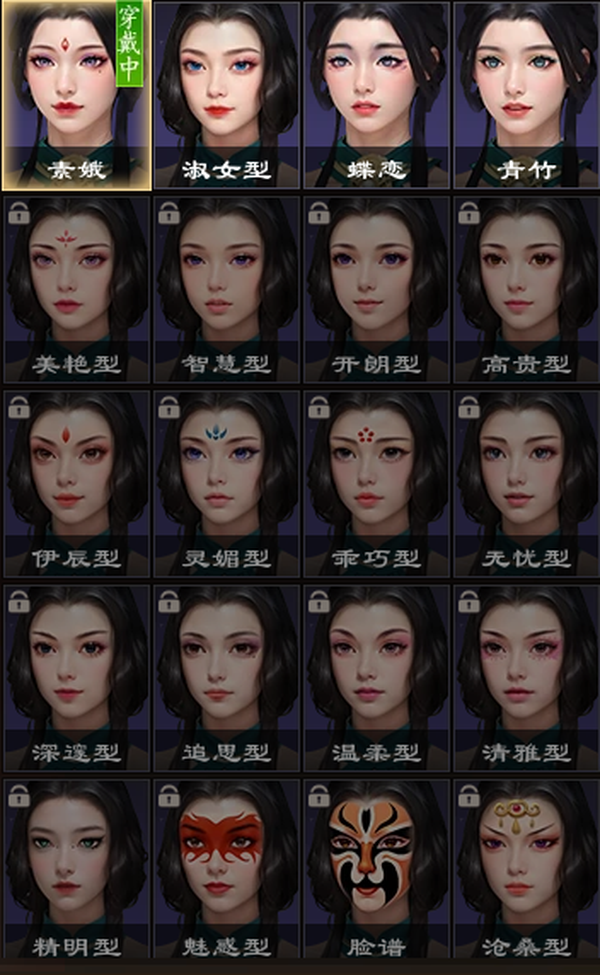
Task: Select the 脸谱 opera mask face
Action: pyautogui.click(x=376, y=869)
